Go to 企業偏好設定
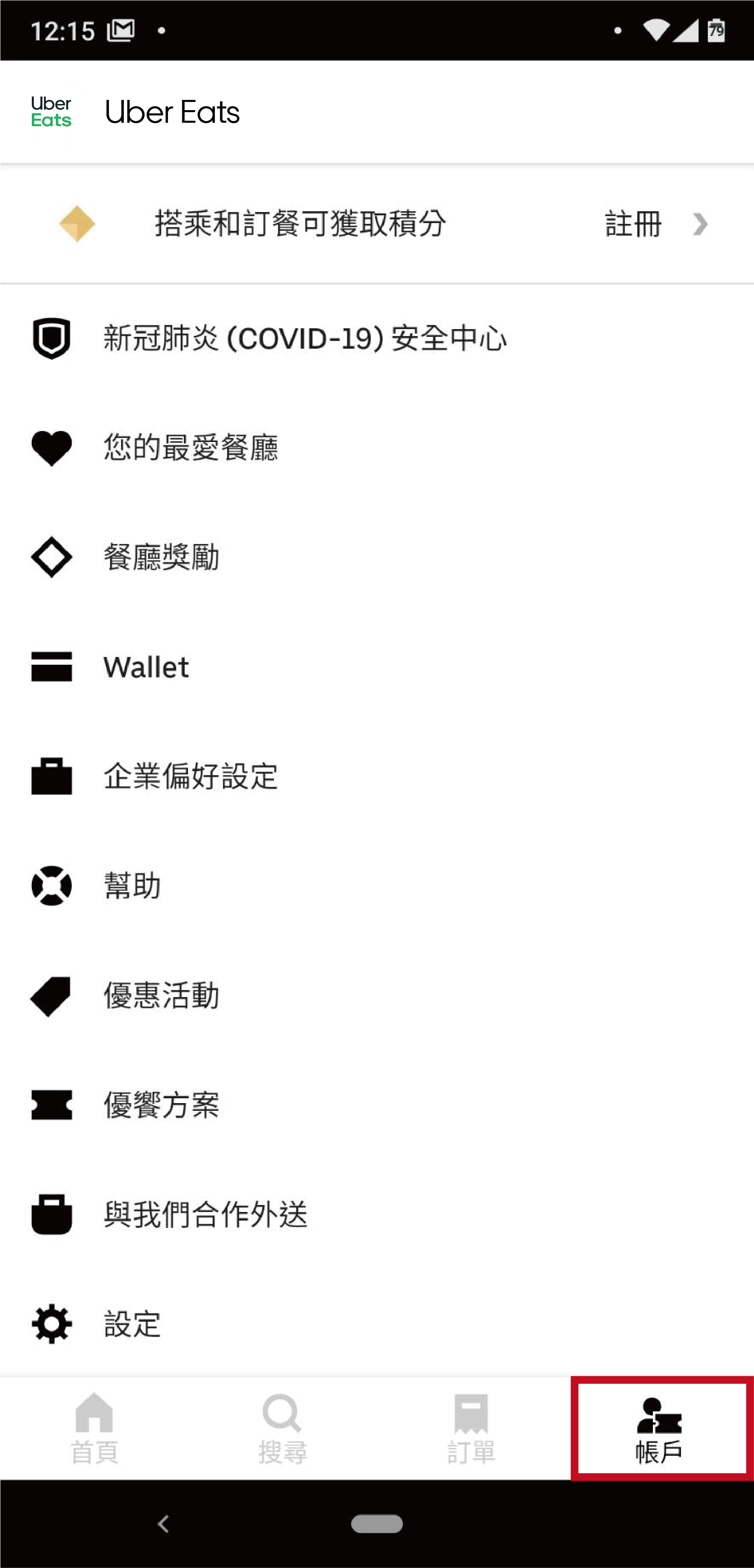The image size is (754, 1568). (190, 777)
